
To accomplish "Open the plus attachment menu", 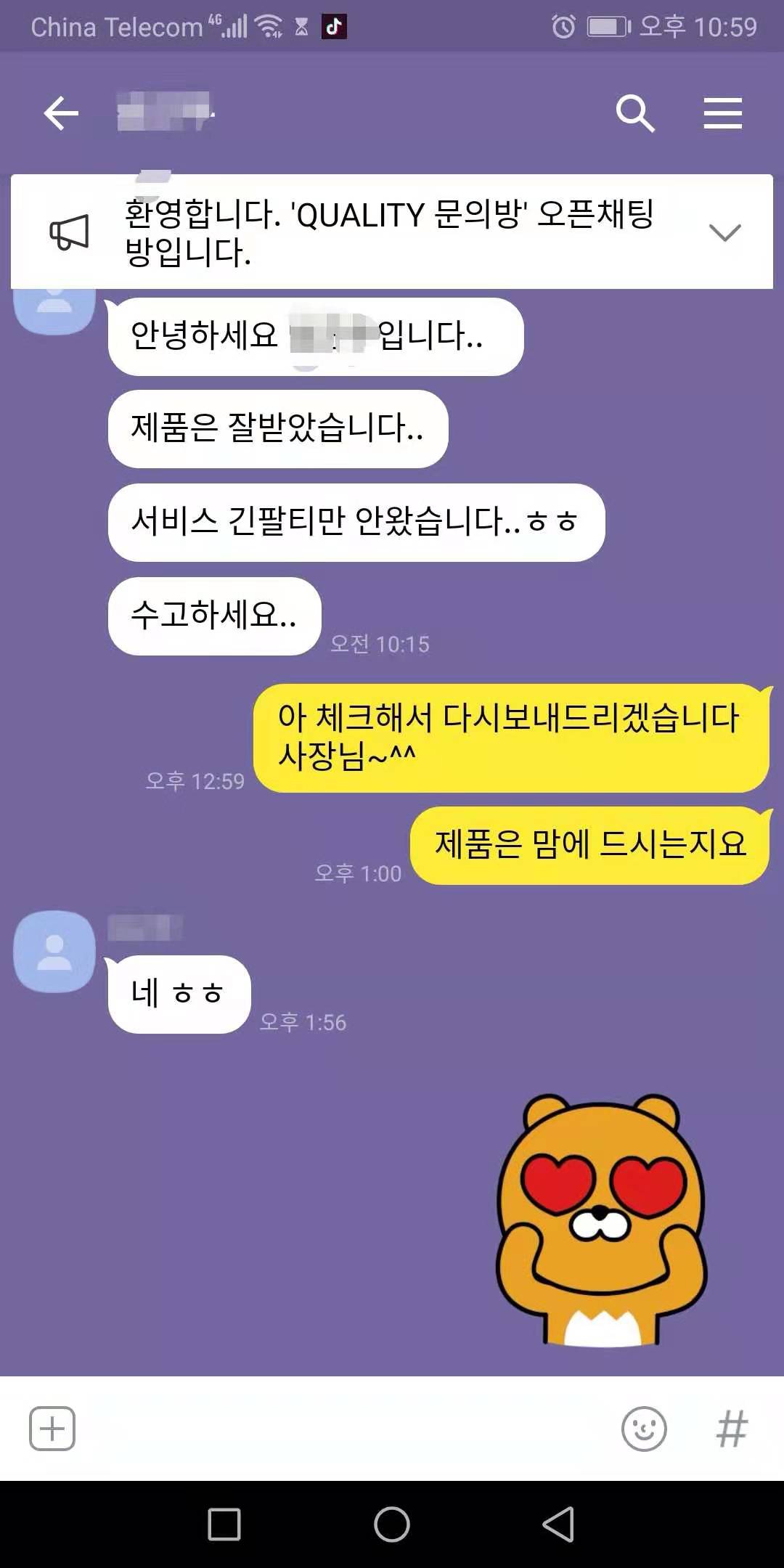I will 52,1429.
